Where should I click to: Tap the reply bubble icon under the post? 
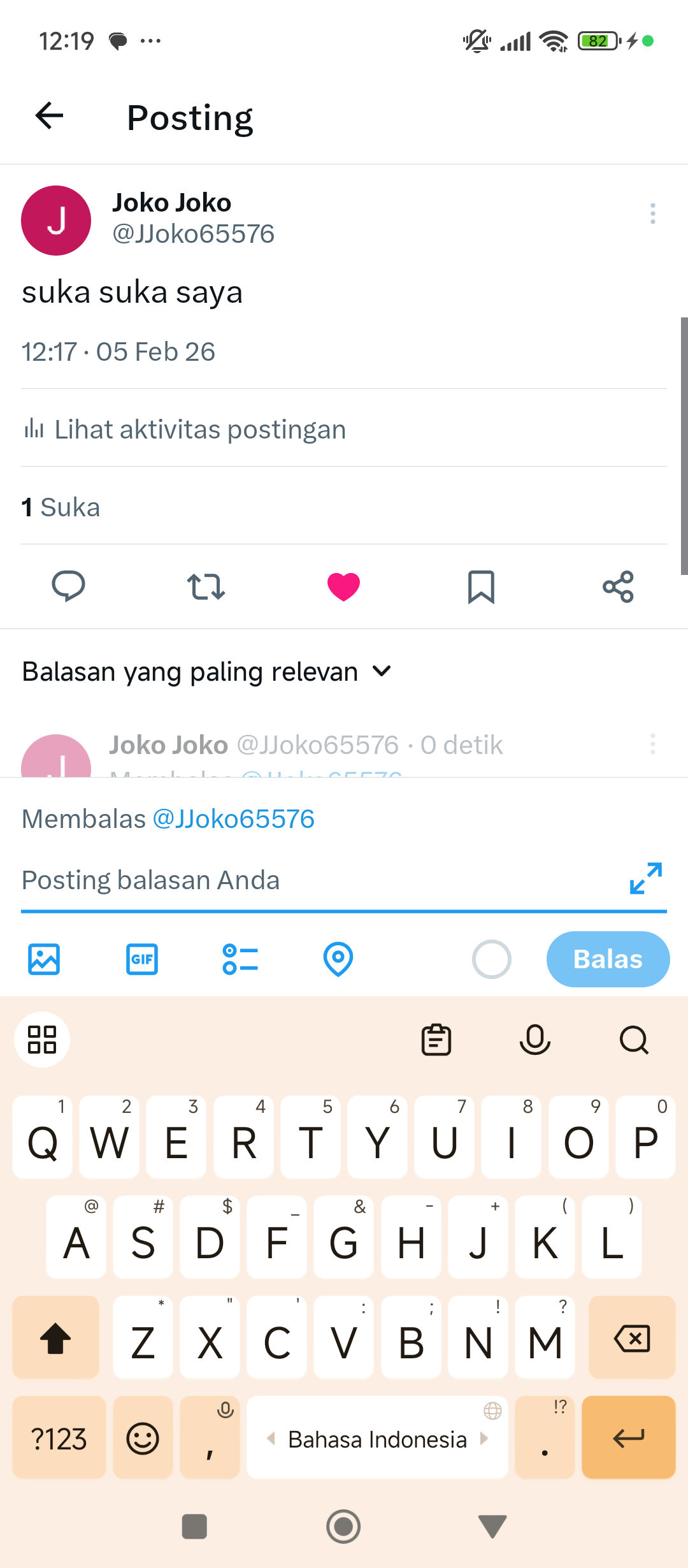[x=68, y=586]
